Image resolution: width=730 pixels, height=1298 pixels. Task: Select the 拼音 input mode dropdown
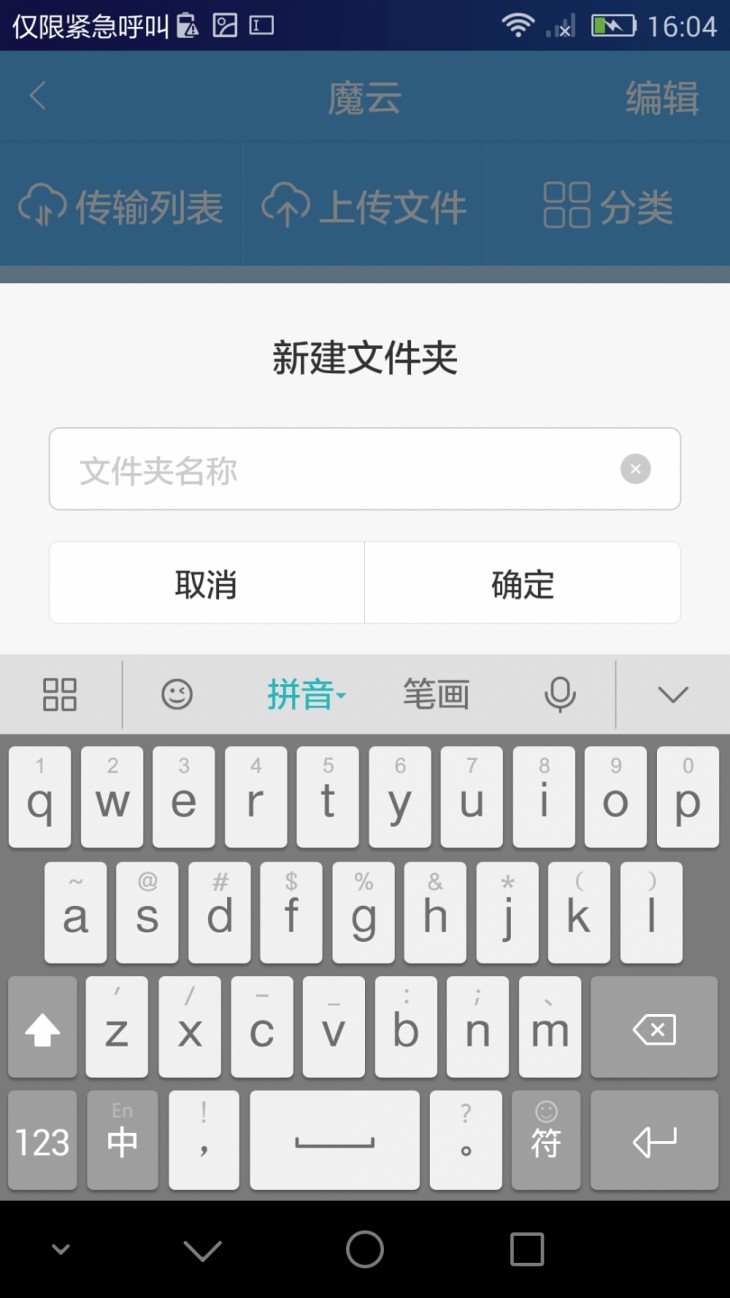tap(305, 694)
